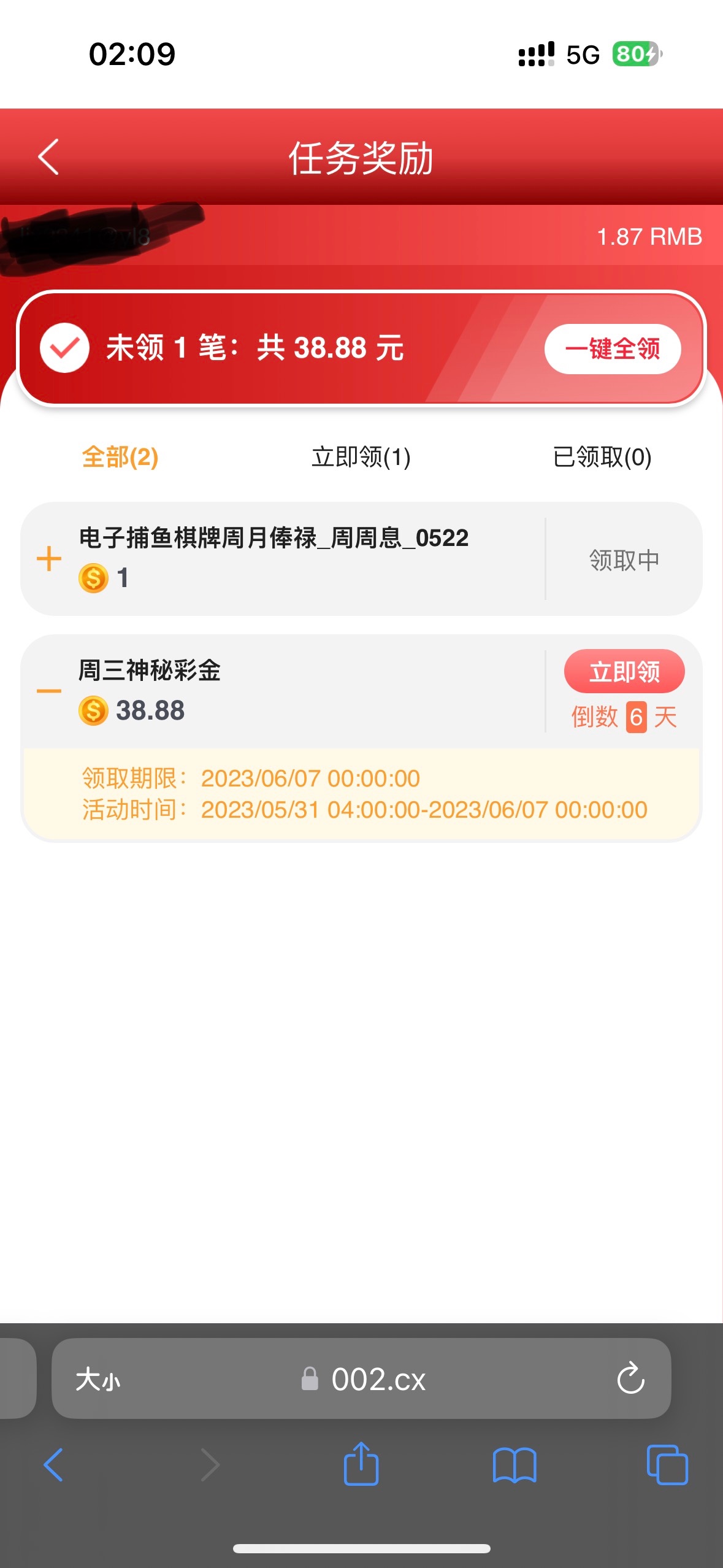This screenshot has height=1568, width=723.
Task: Claim 周三神秘彩金 with 立即领 button
Action: [624, 672]
